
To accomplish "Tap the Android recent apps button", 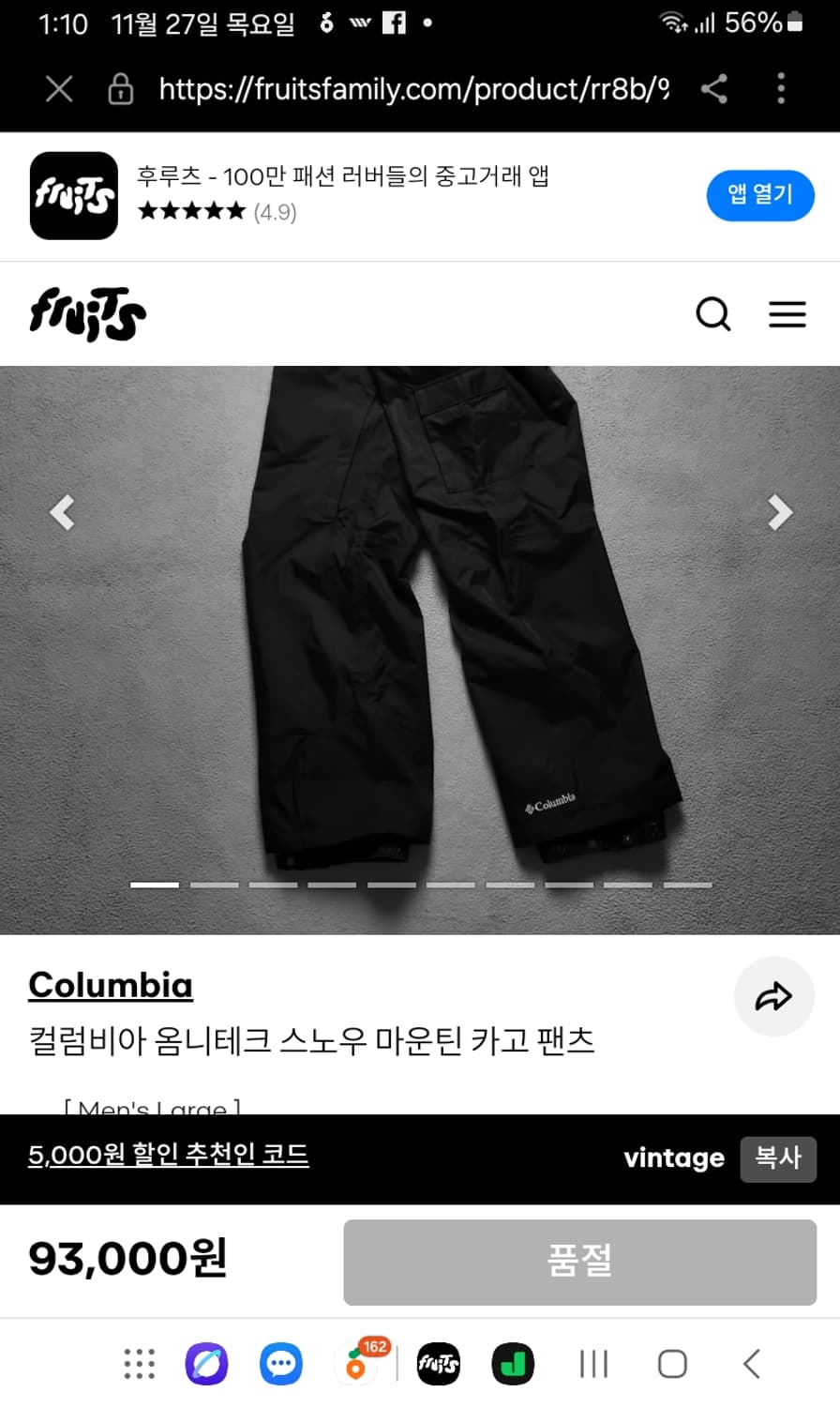I will 593,1363.
